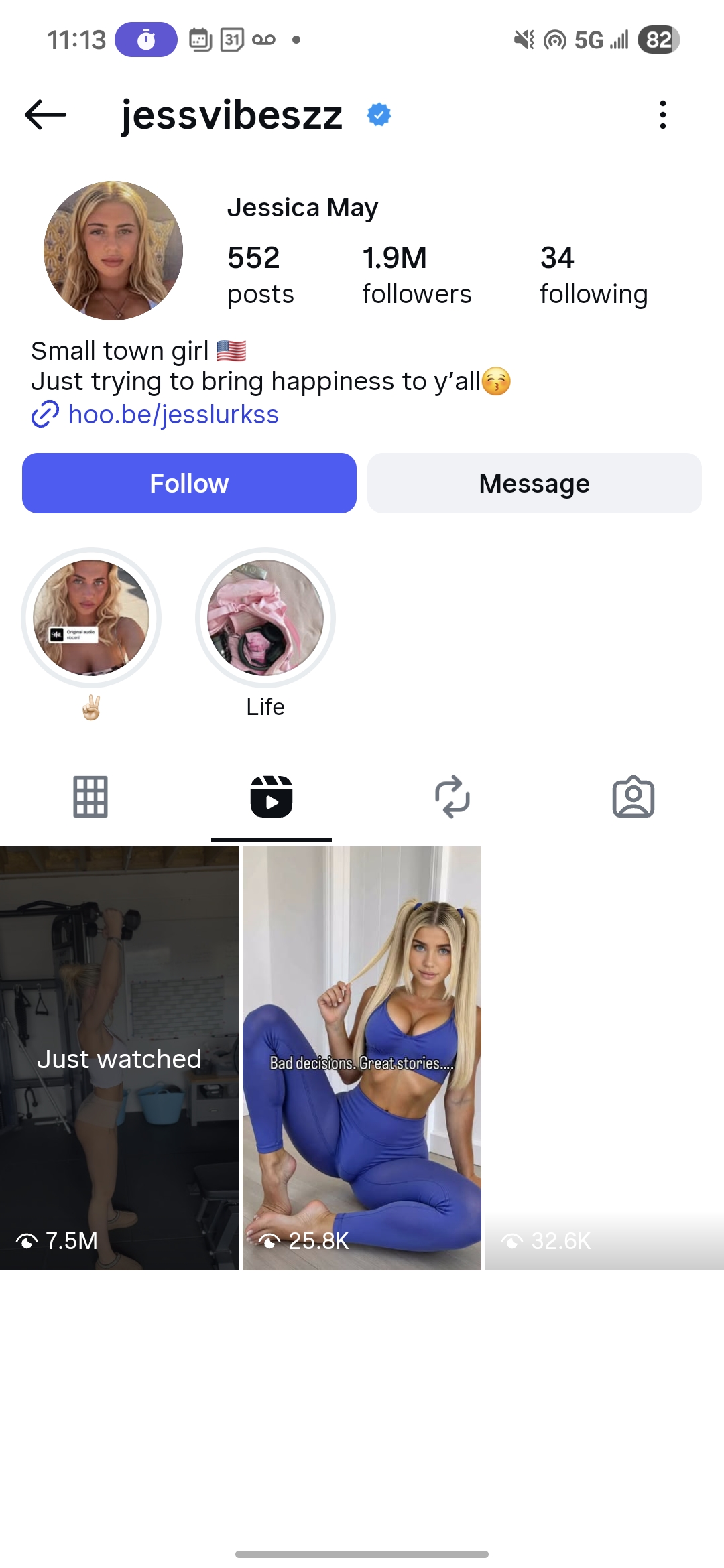Open the three-dot overflow menu
This screenshot has width=724, height=1568.
pyautogui.click(x=662, y=115)
